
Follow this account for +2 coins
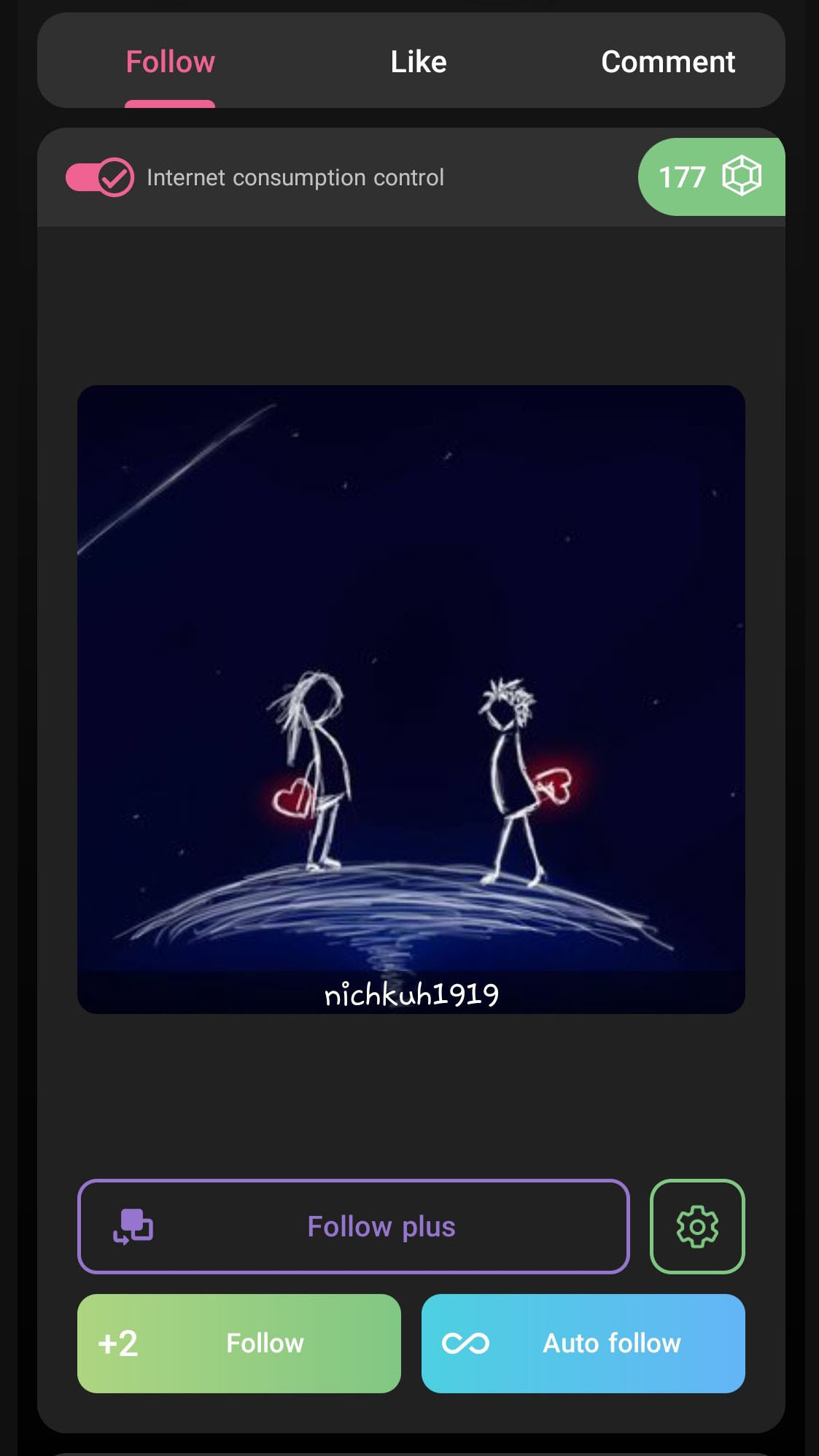point(239,1343)
